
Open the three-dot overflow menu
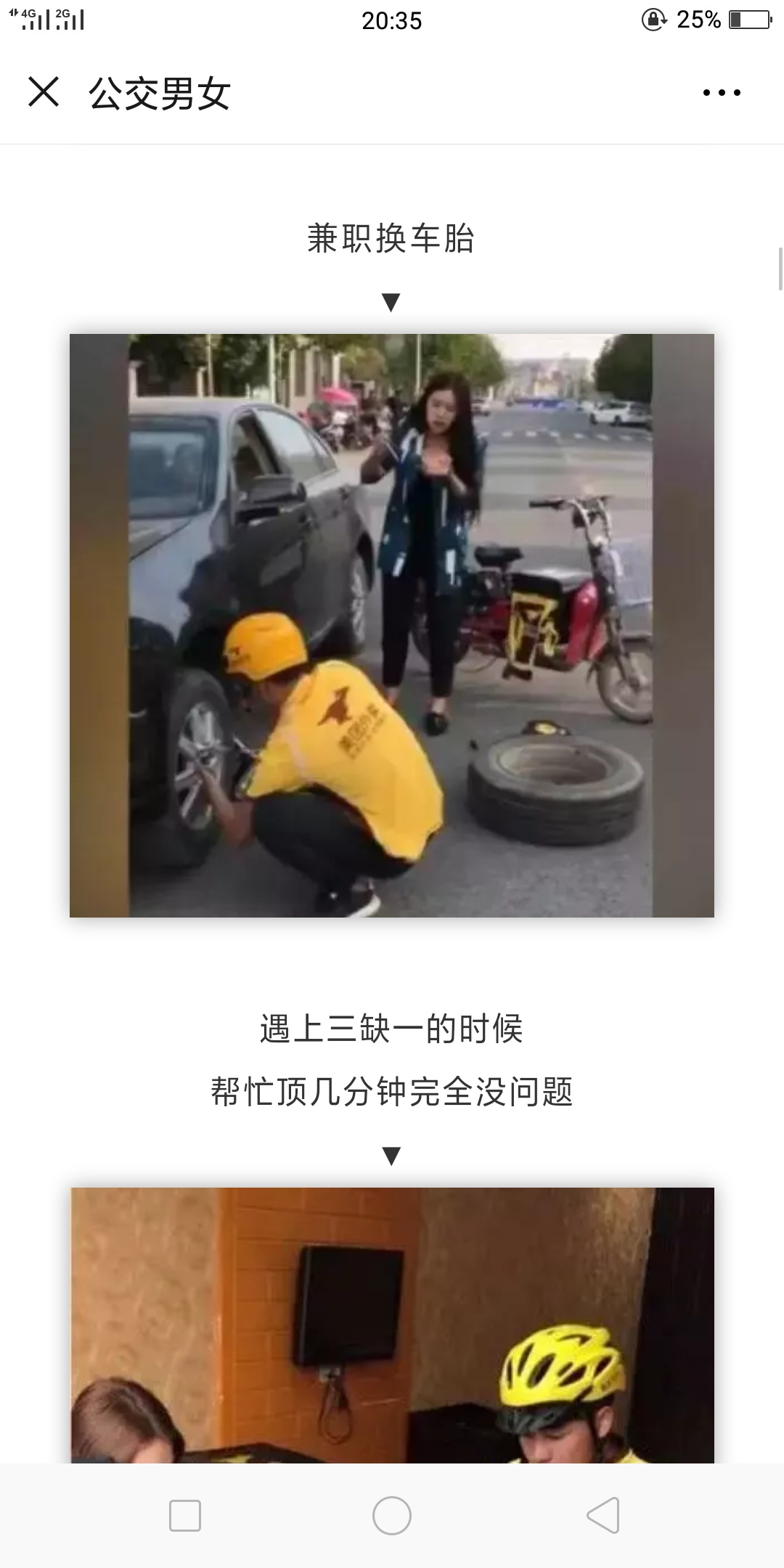point(722,93)
